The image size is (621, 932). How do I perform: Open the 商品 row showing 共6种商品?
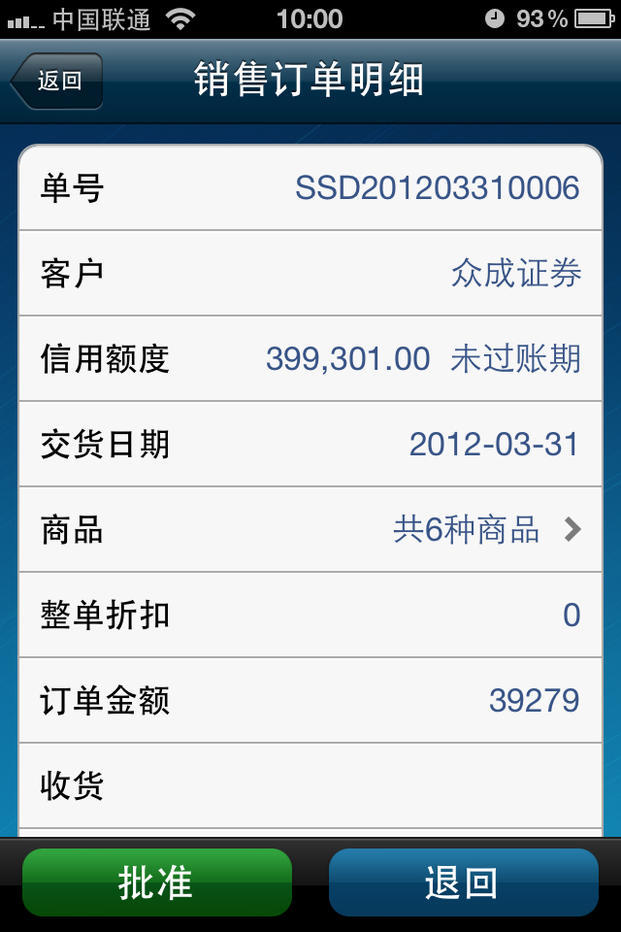310,529
